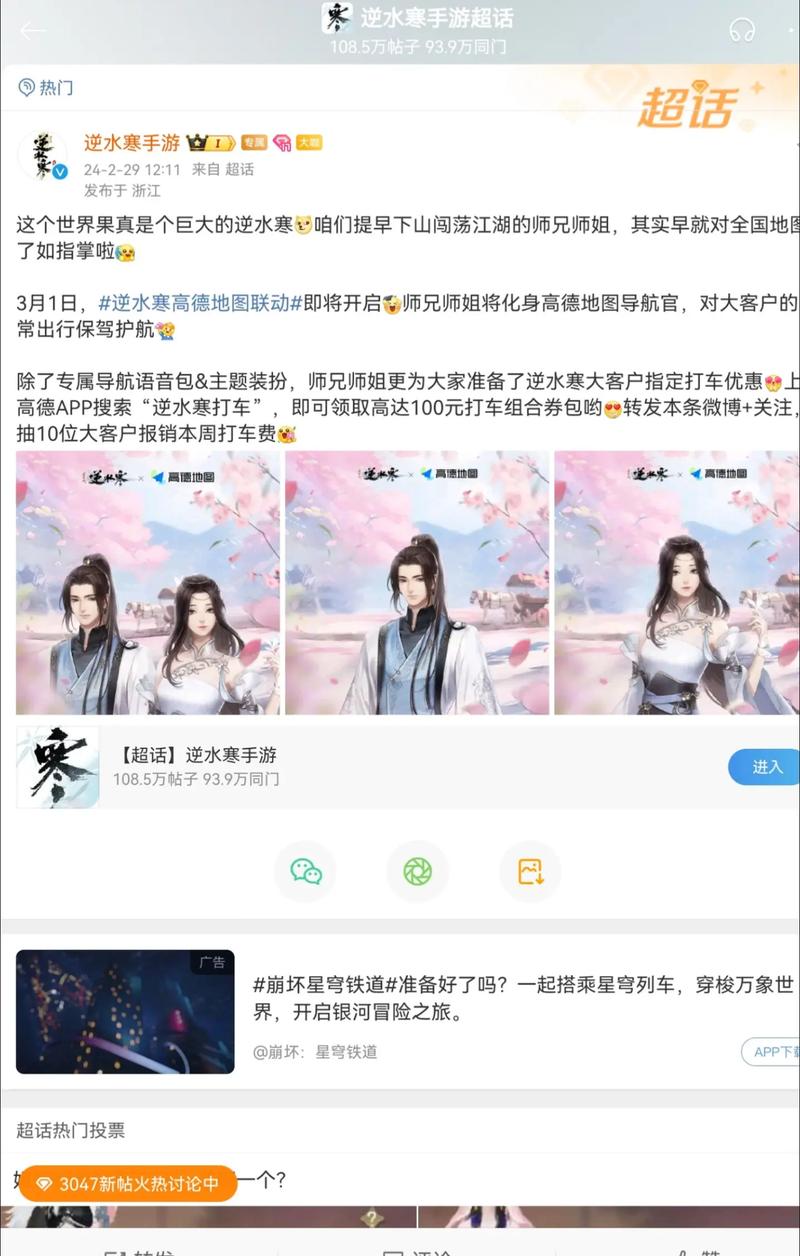800x1256 pixels.
Task: Open the headset customer service icon
Action: pyautogui.click(x=742, y=31)
